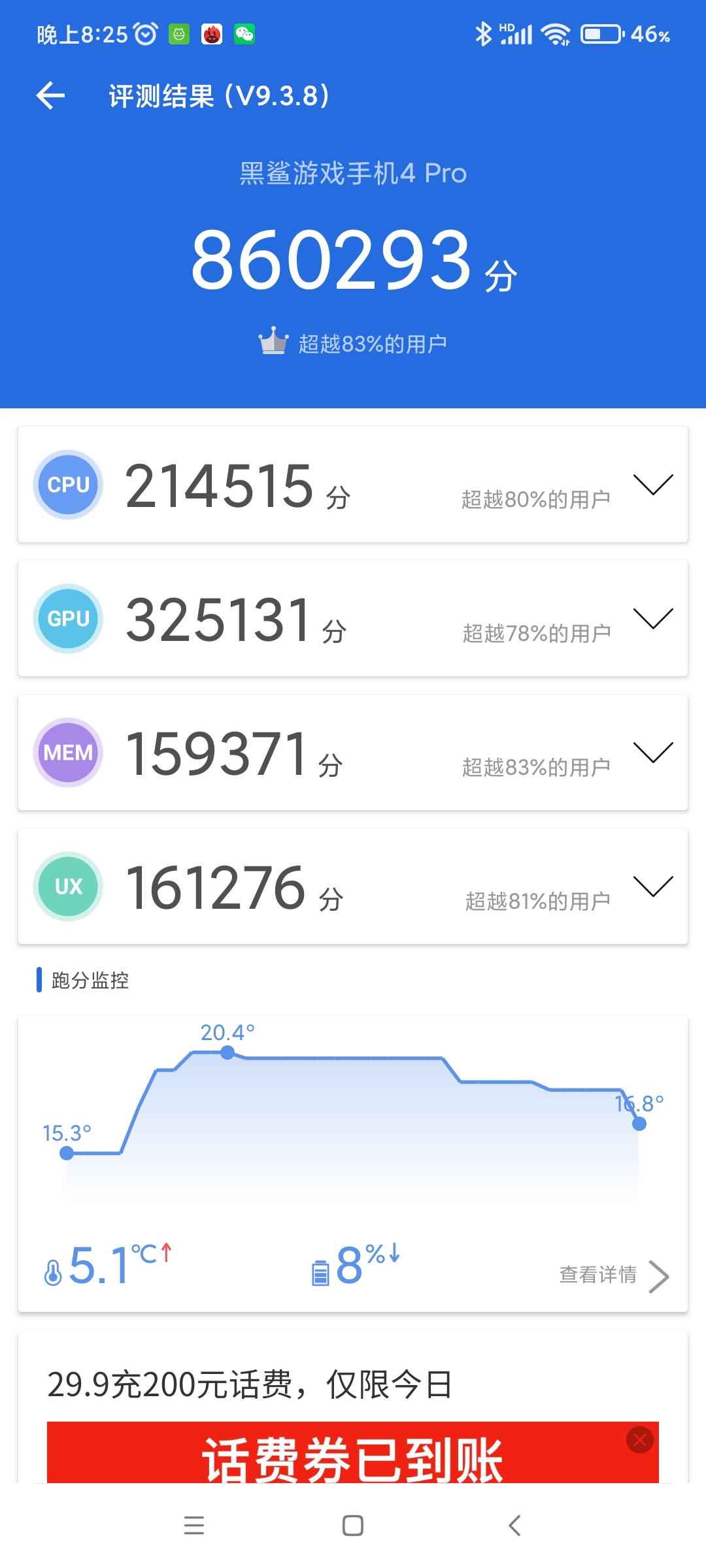The image size is (706, 1568).
Task: Open 查看详情 monitoring details
Action: (x=614, y=1275)
